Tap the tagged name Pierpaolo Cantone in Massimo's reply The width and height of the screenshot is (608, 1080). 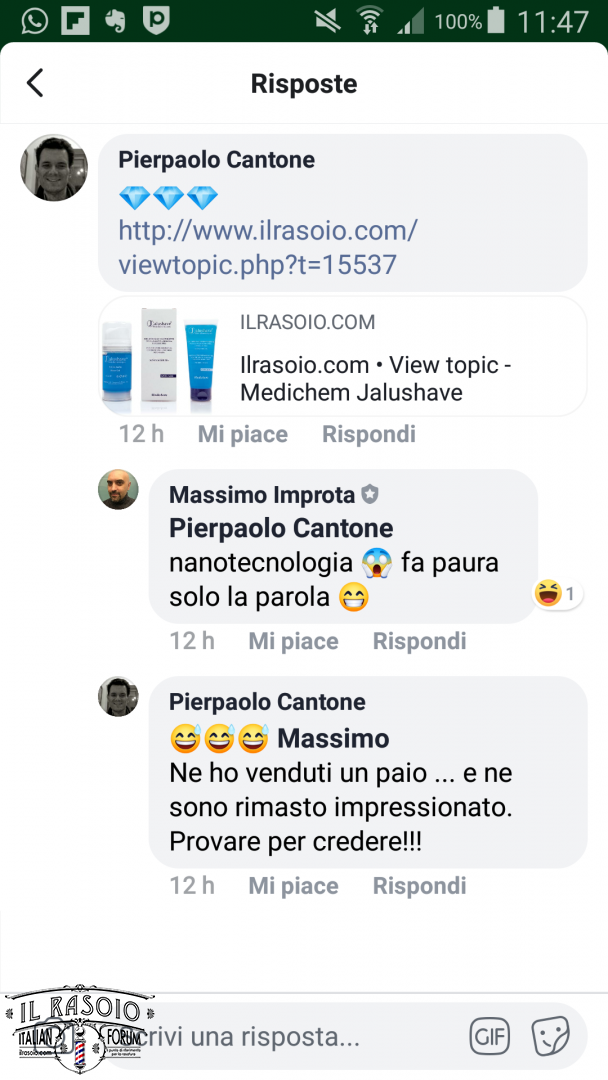click(281, 528)
